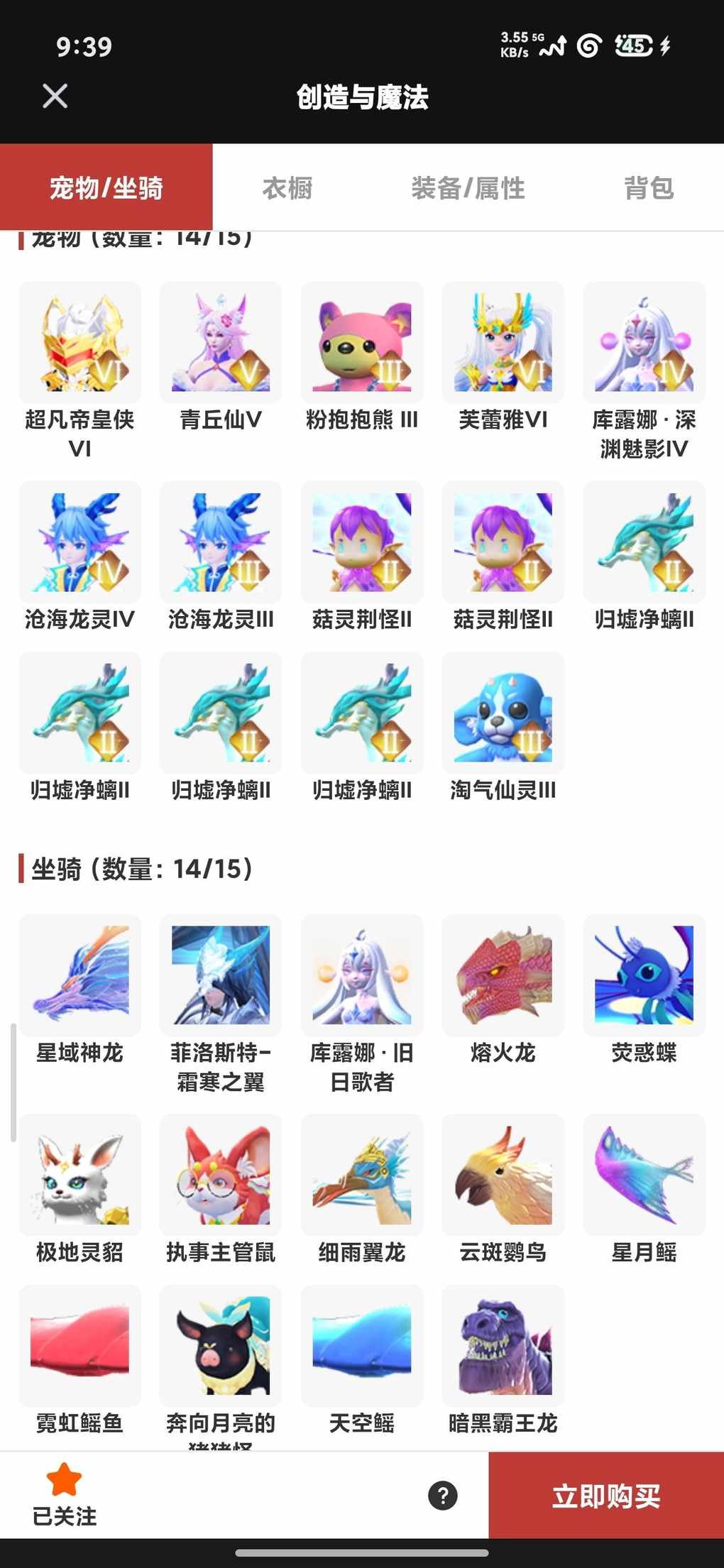View pet 芙蕾雅VI details
Viewport: 724px width, 1568px height.
pos(503,344)
